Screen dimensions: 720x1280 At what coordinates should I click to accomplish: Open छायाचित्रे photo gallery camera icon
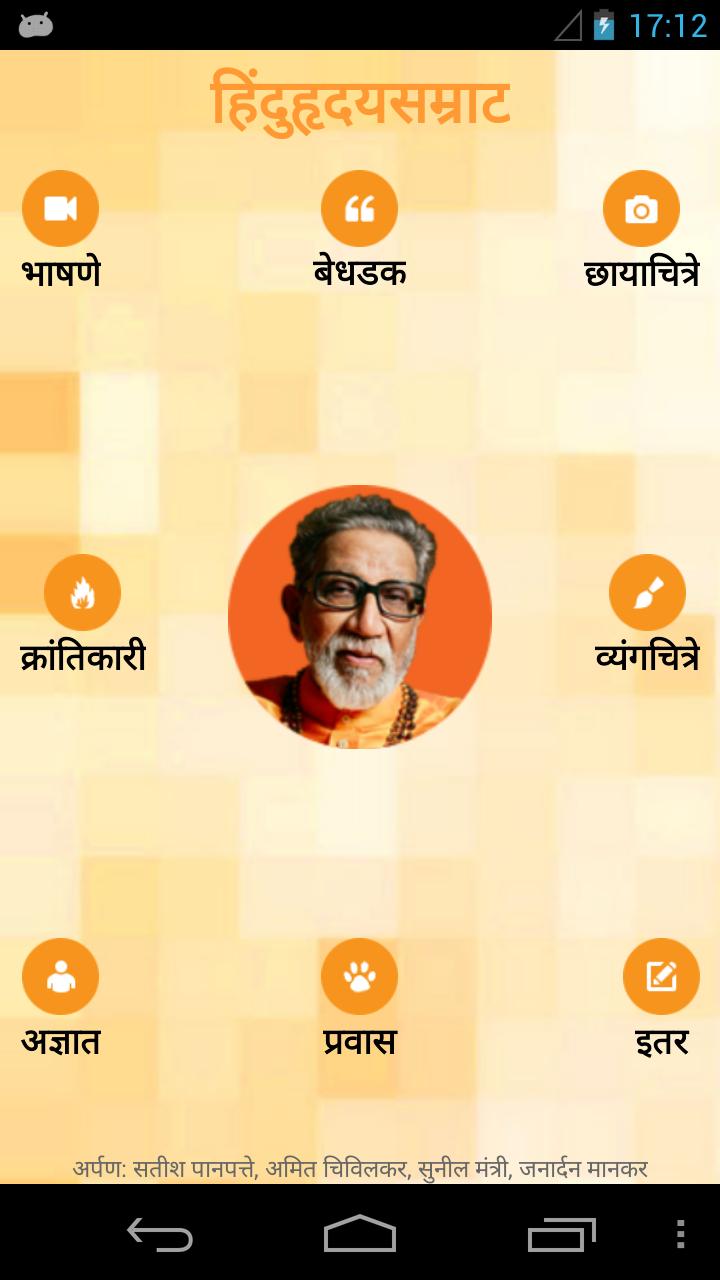[639, 208]
